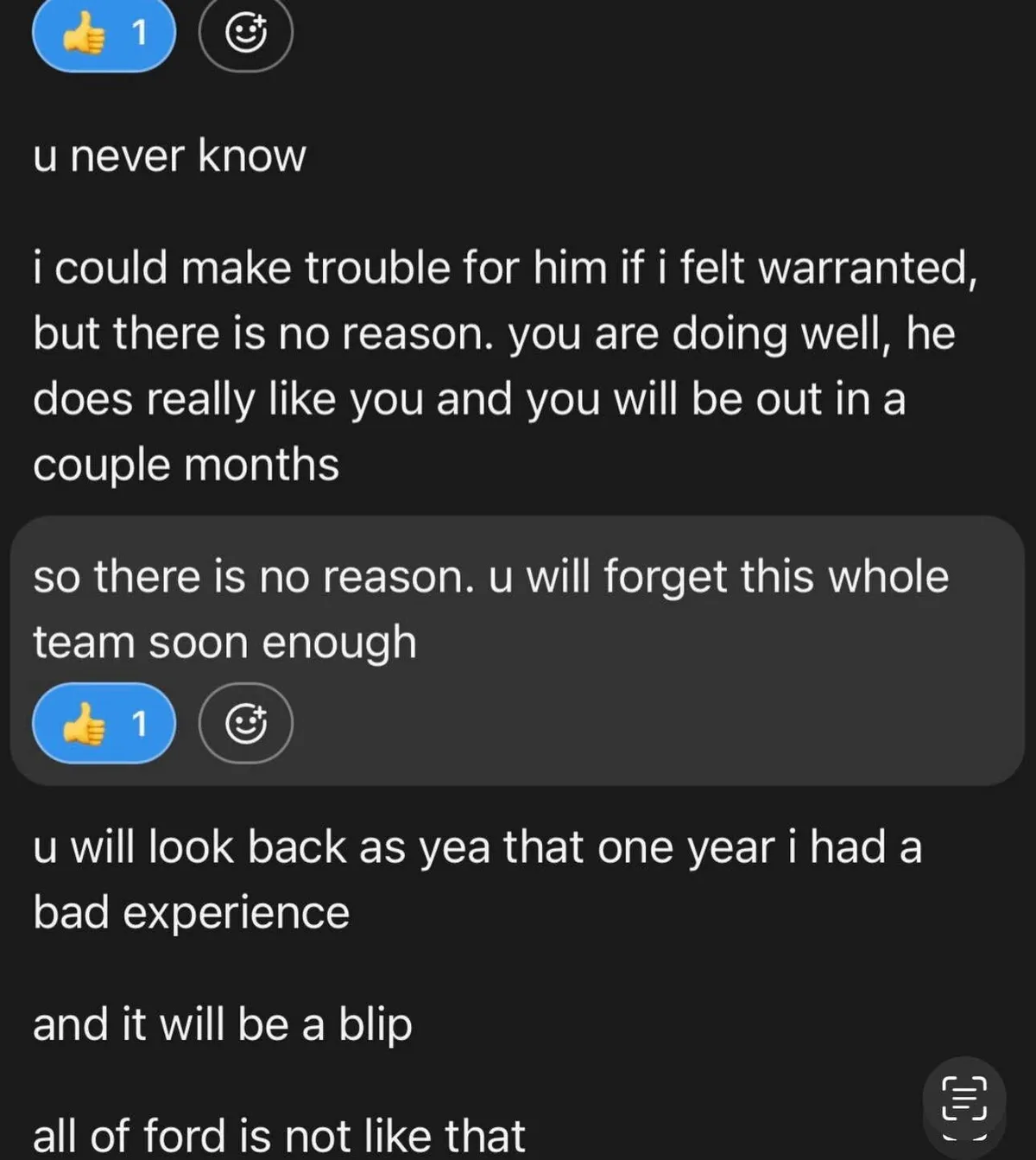Viewport: 1036px width, 1160px height.
Task: Add emoji reaction to message above "u never know"
Action: coord(246,35)
